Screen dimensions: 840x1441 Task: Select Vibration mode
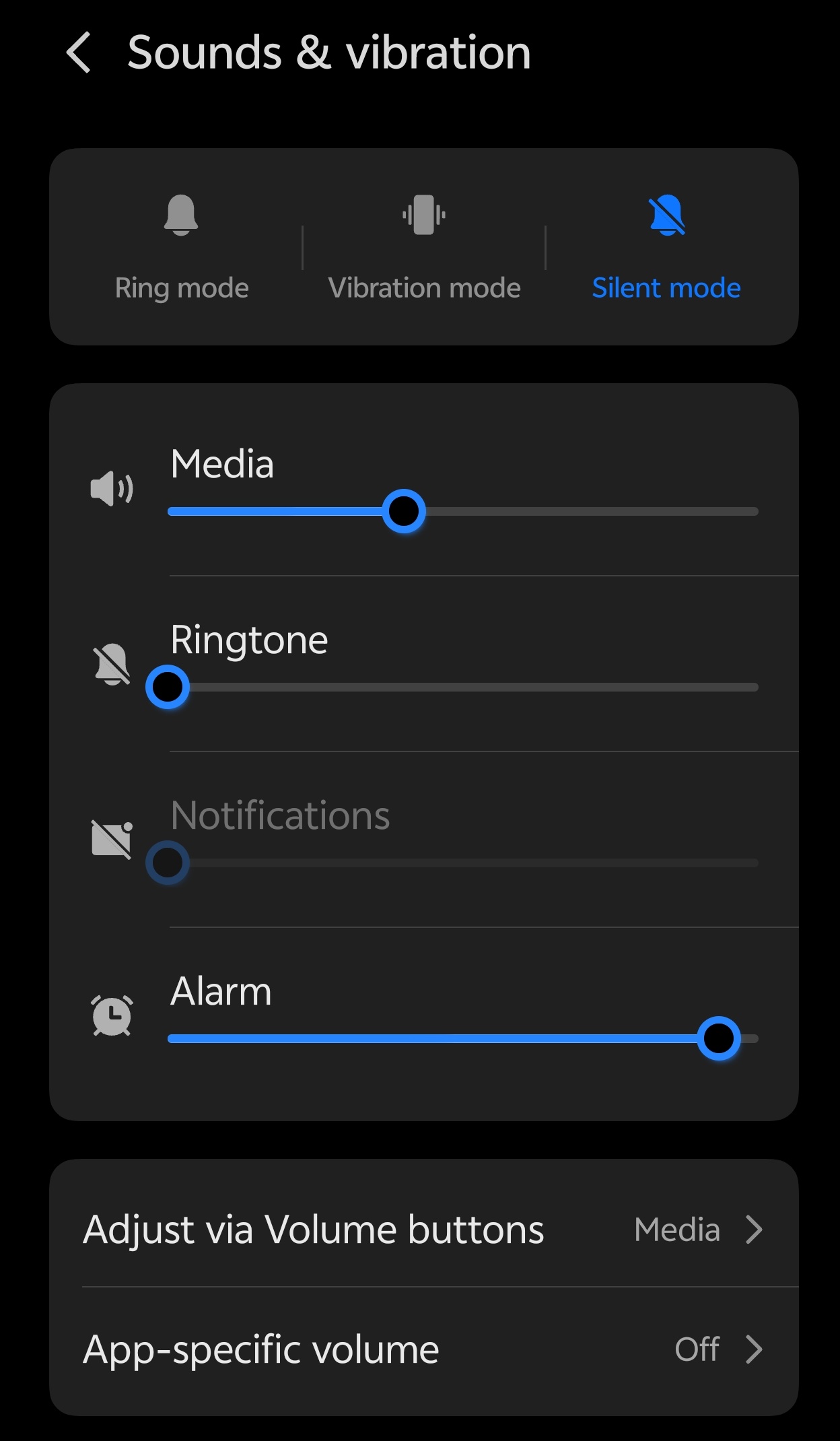tap(424, 246)
